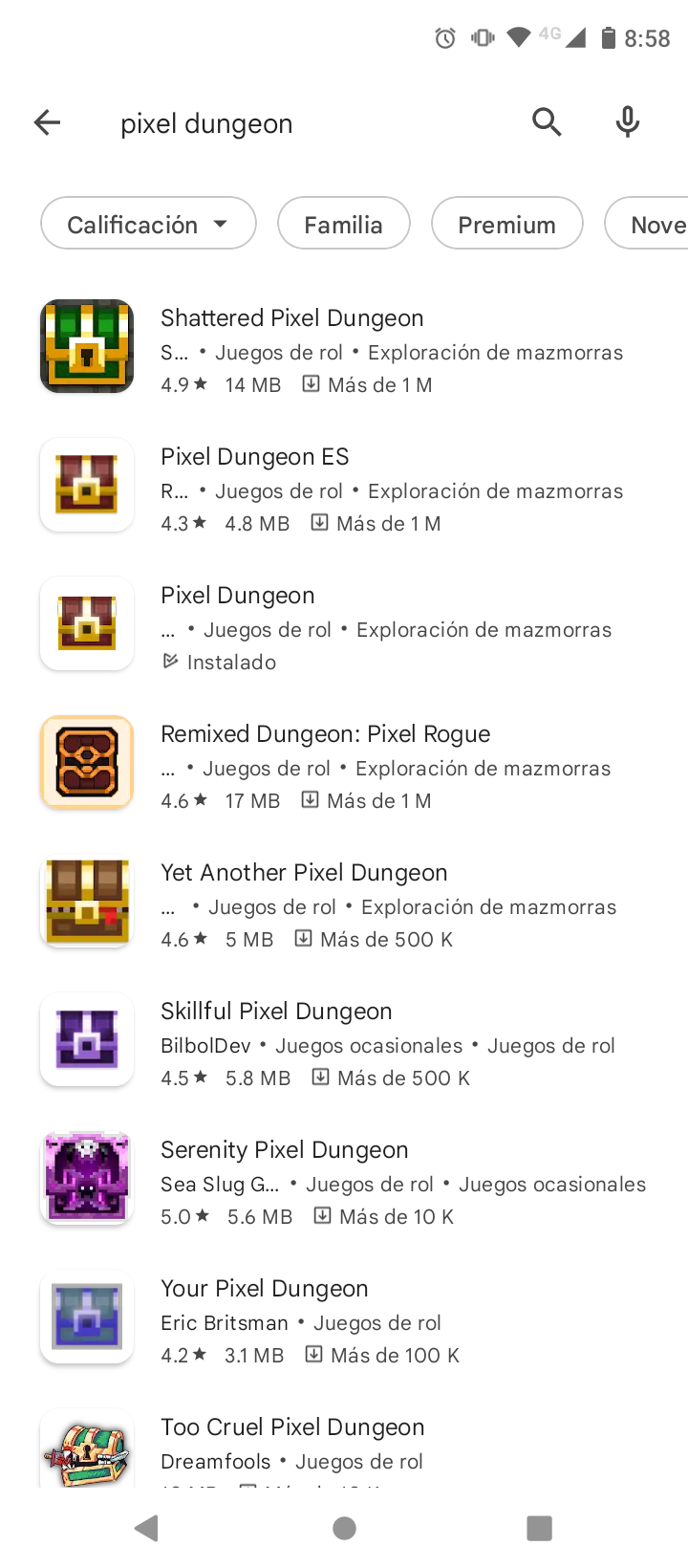
Task: Select the Familia filter chip
Action: point(344,224)
